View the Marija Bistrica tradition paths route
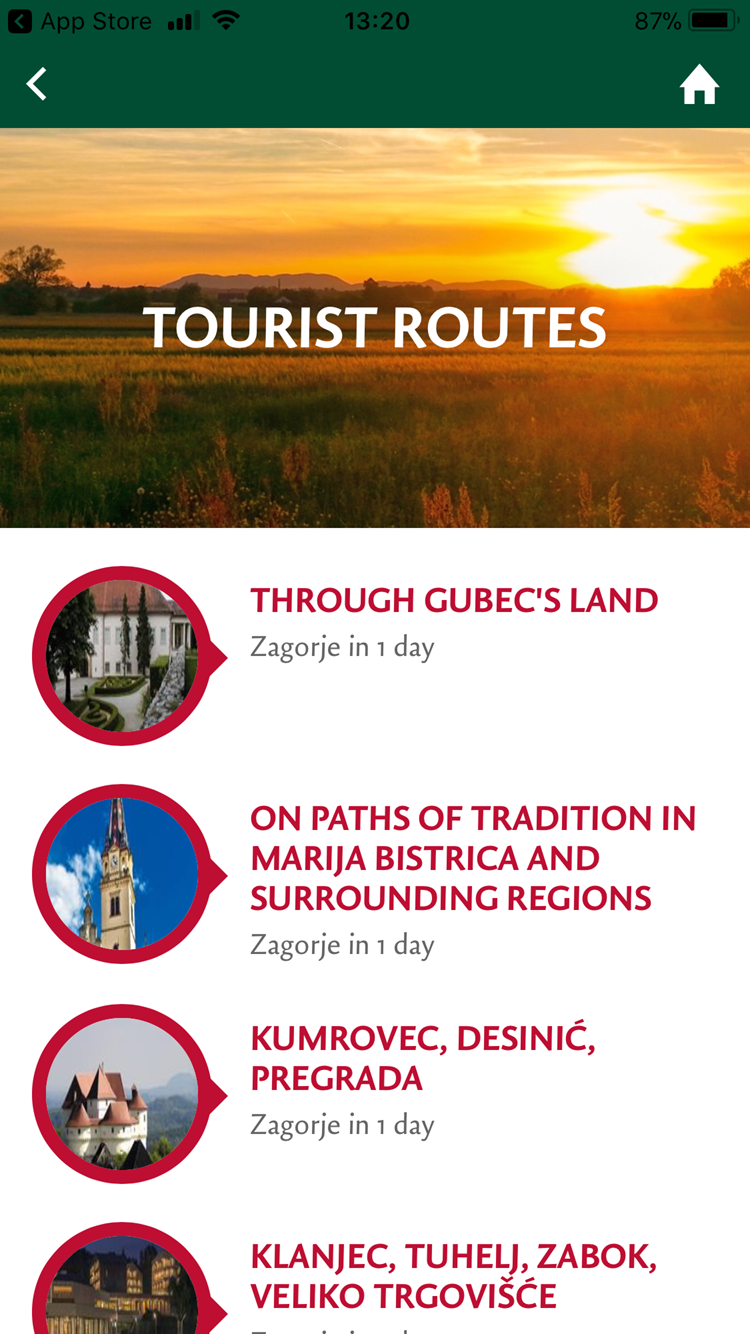This screenshot has width=750, height=1334. 472,858
